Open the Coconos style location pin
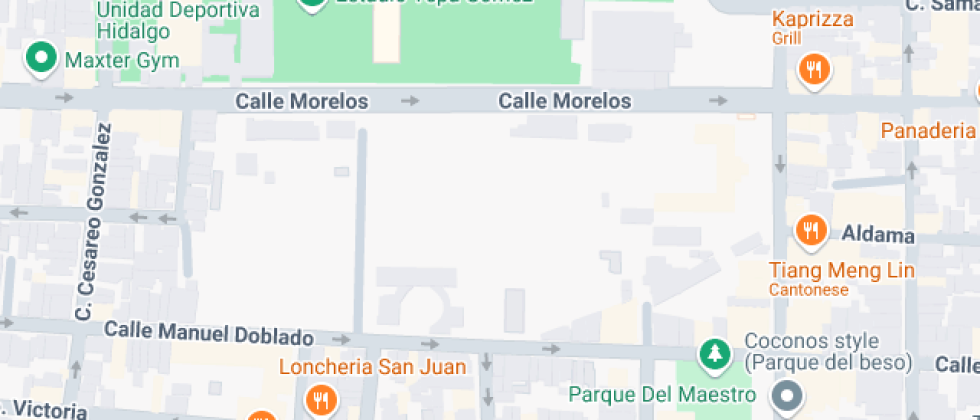This screenshot has width=980, height=420. pos(788,398)
